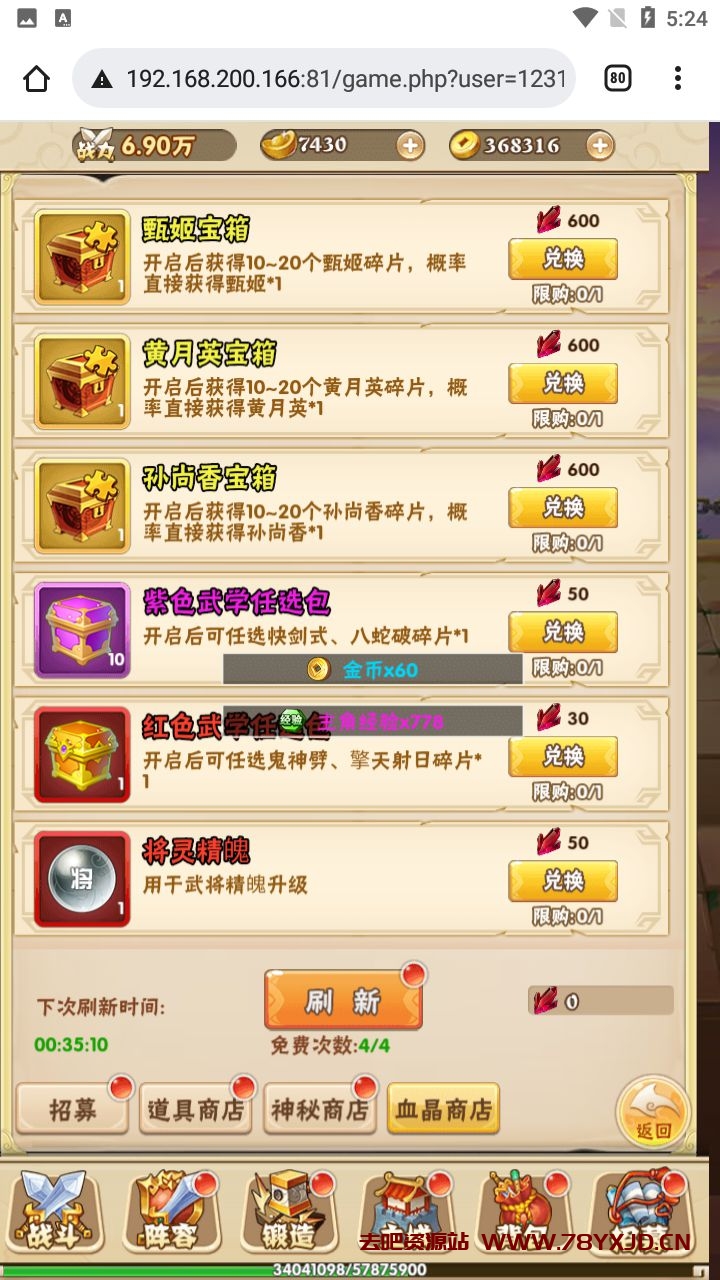Exchange for the 黄月英宝箱

pyautogui.click(x=563, y=383)
